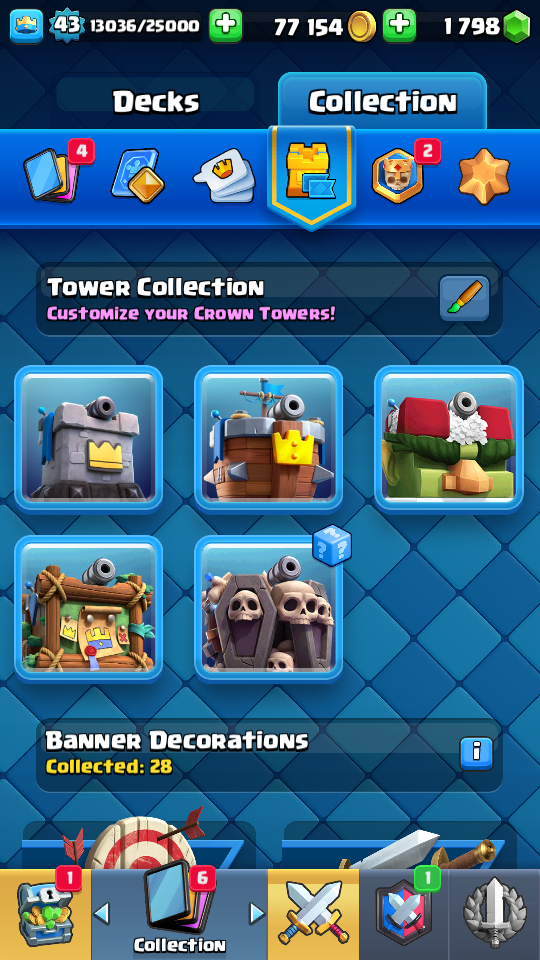The width and height of the screenshot is (540, 960).
Task: Tap the plus button beside experience points
Action: [x=225, y=26]
